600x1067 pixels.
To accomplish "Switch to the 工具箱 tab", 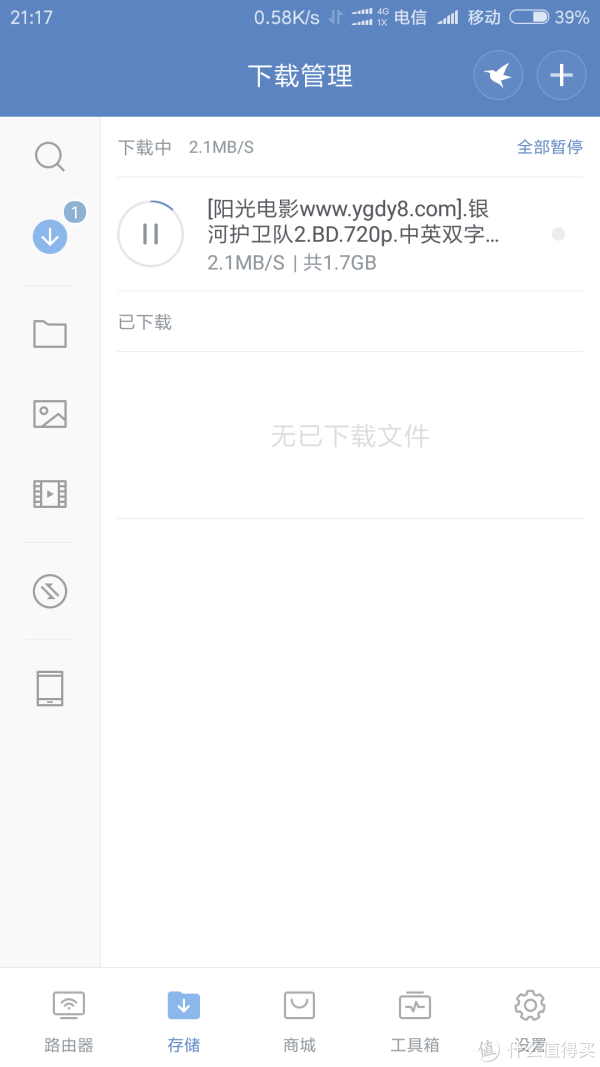I will [414, 1020].
